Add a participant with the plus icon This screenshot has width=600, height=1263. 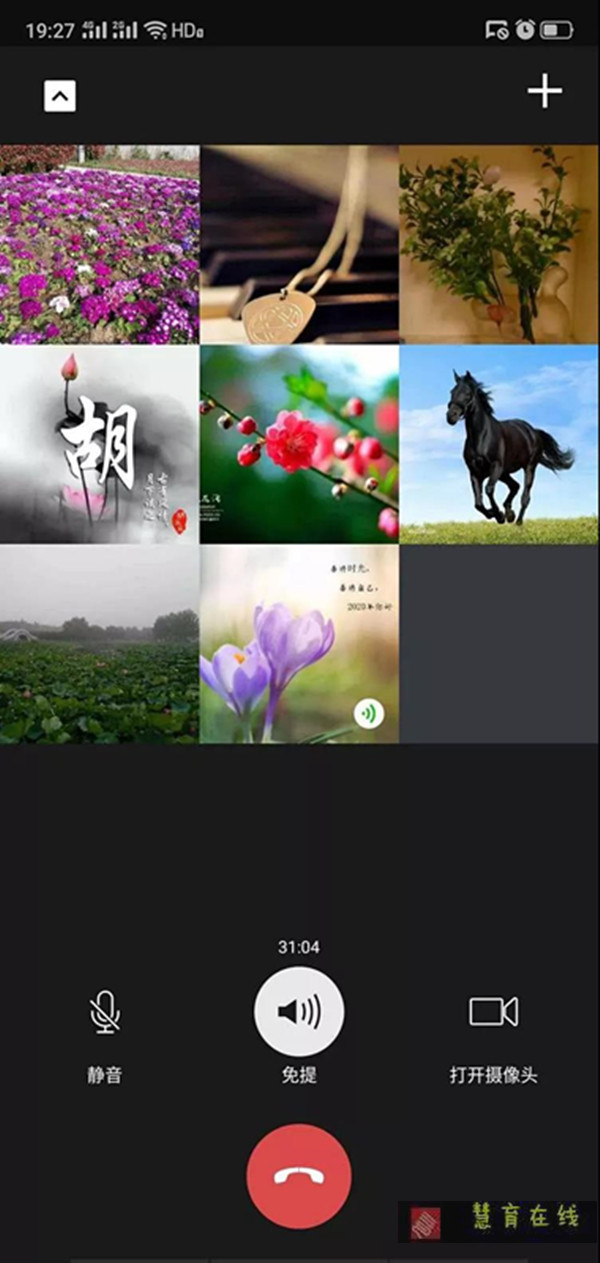tap(544, 92)
